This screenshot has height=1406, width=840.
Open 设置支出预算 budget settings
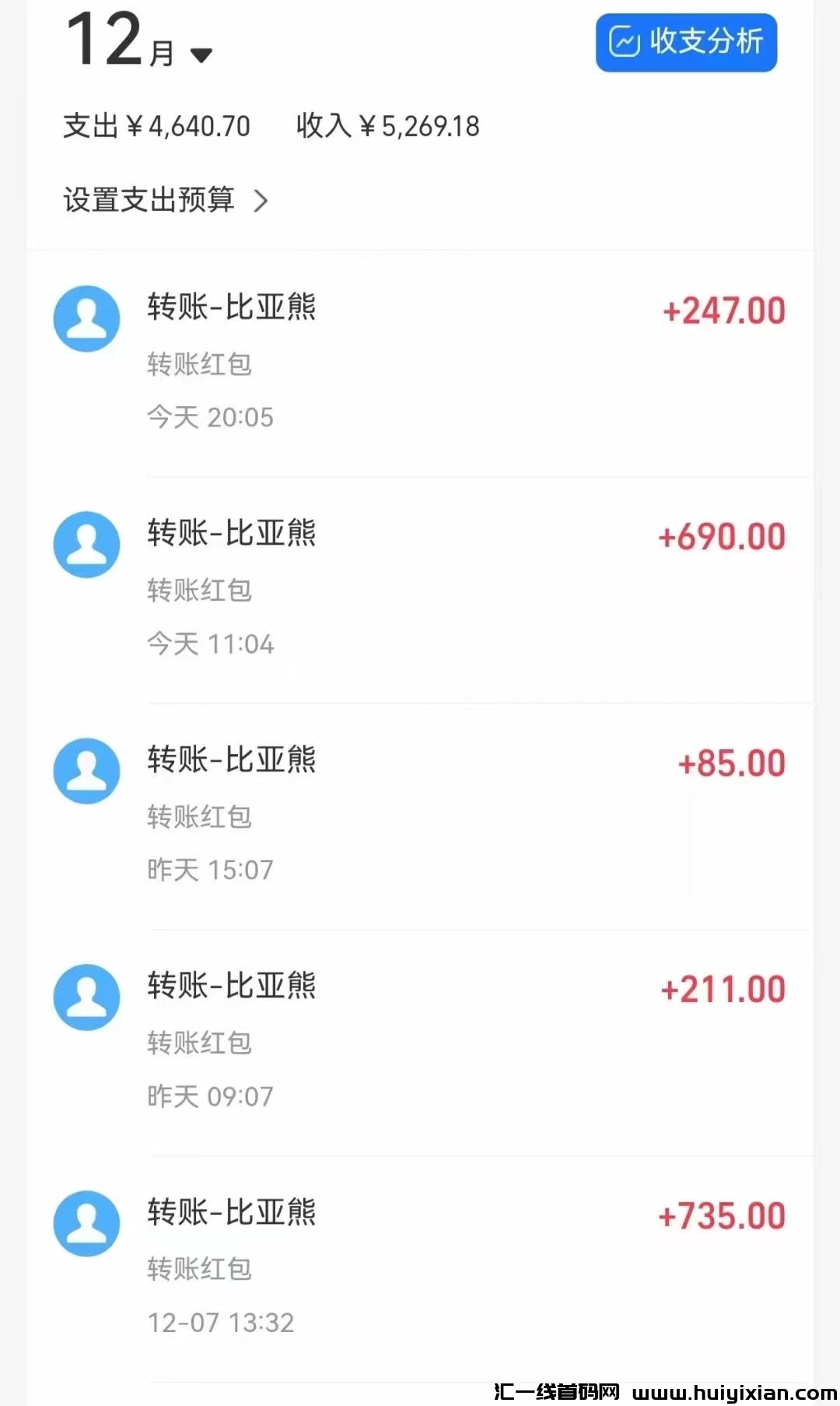tap(165, 201)
